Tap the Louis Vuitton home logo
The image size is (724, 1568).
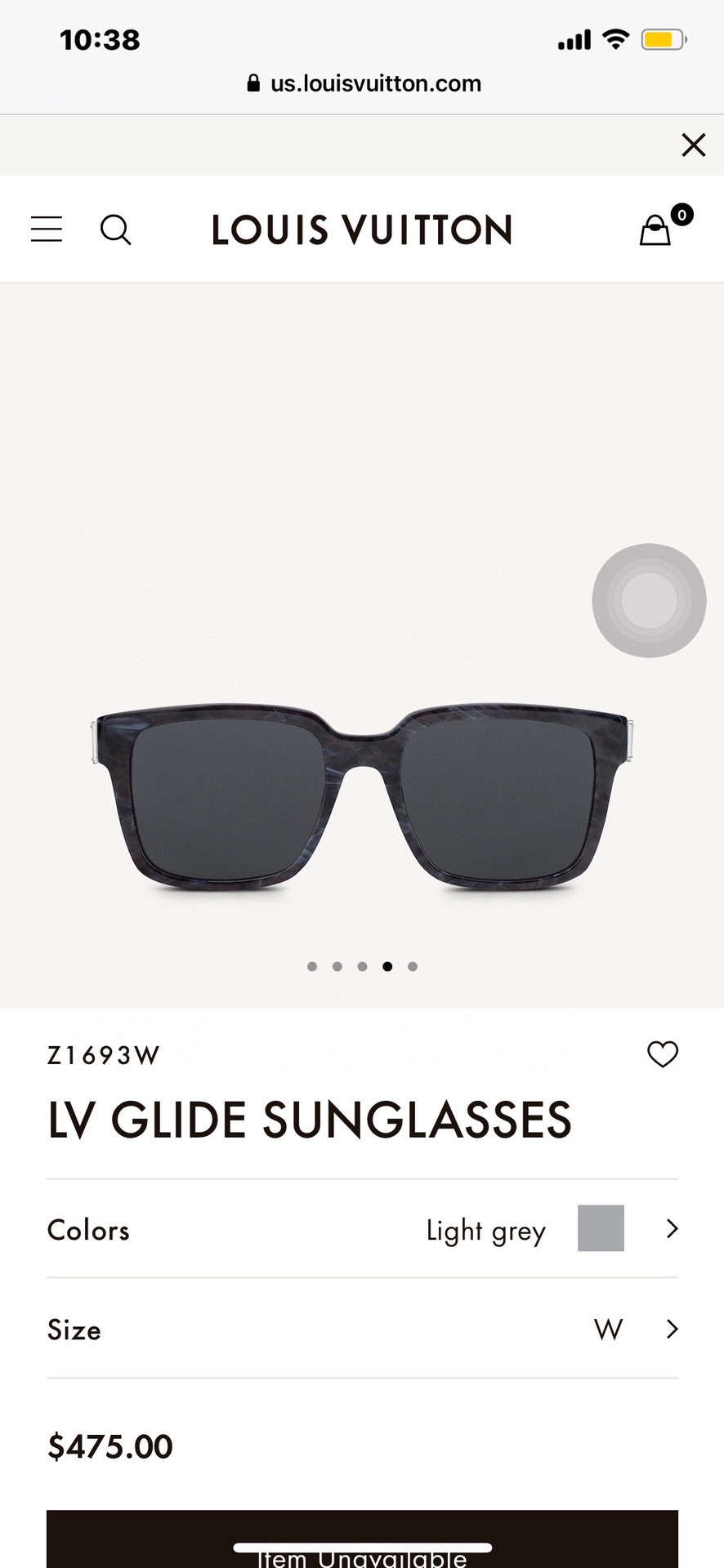[x=362, y=230]
